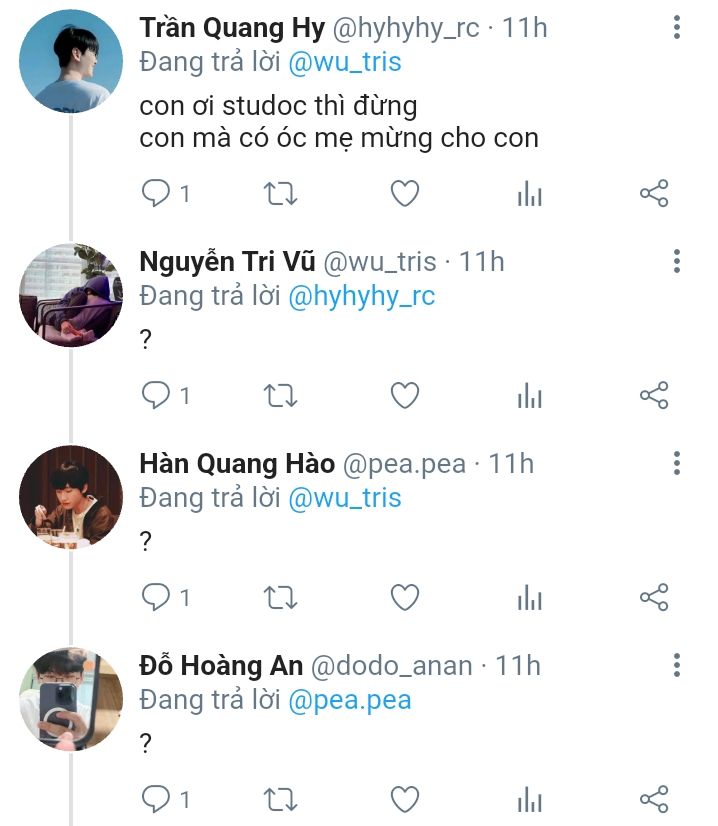This screenshot has width=718, height=826.
Task: Open overflow menu on Trần Quang Hy's tweet
Action: coord(677,29)
